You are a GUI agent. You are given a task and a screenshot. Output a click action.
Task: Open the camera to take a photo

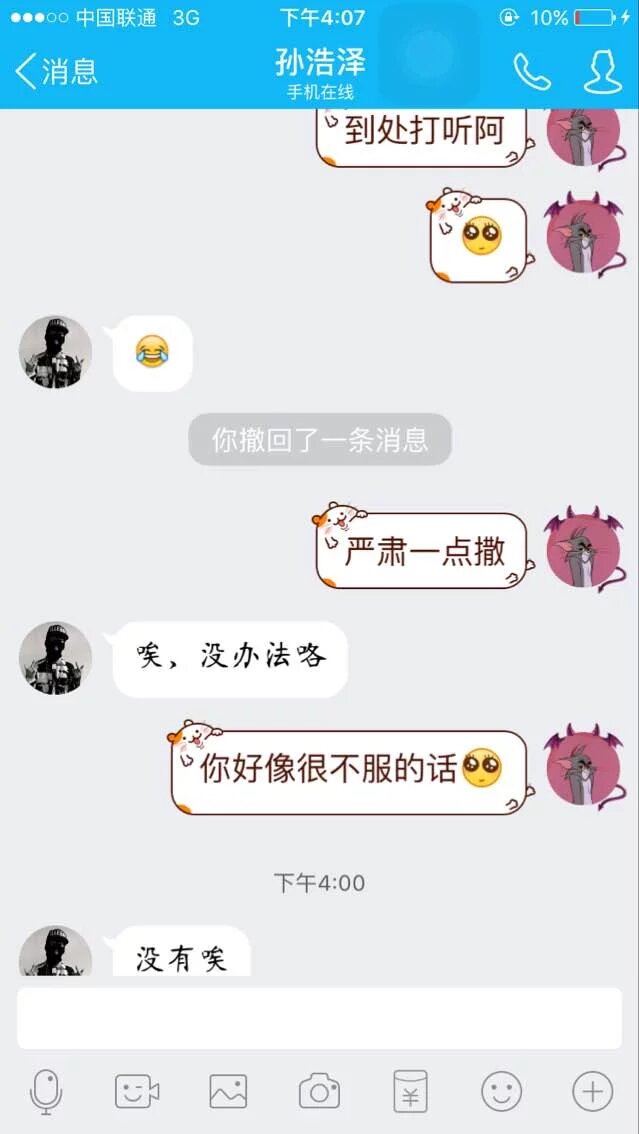point(319,1092)
